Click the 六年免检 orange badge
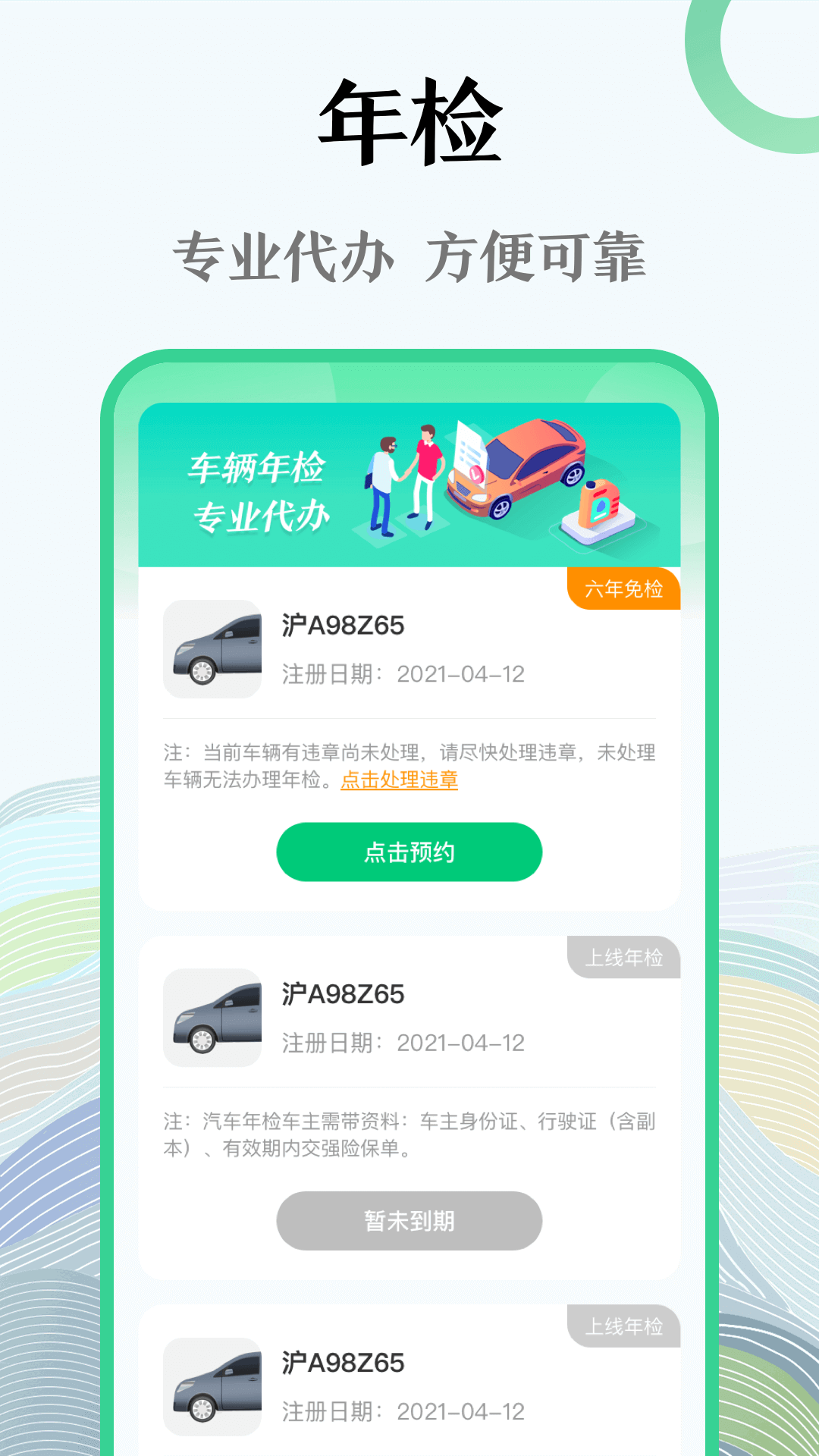This screenshot has width=819, height=1456. pyautogui.click(x=625, y=588)
